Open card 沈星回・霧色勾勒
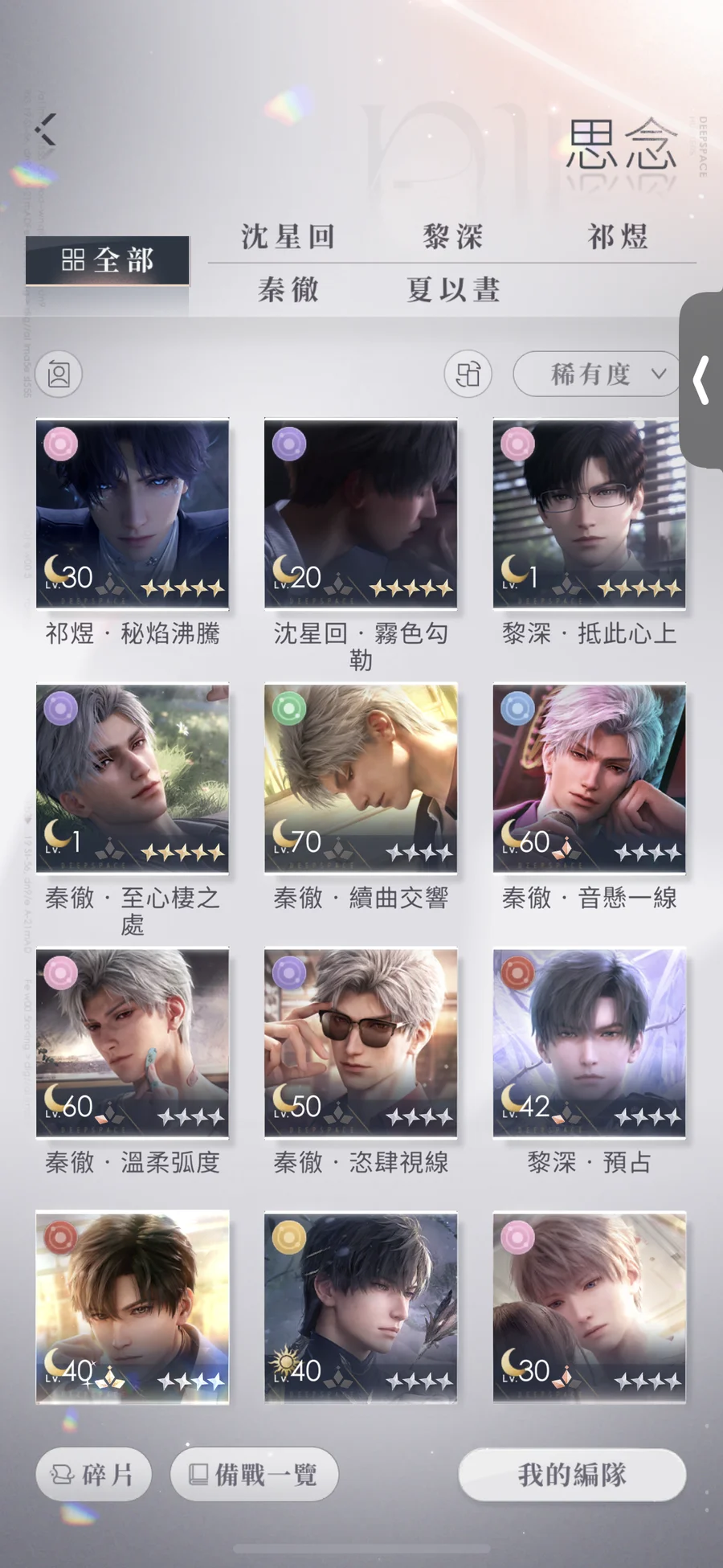This screenshot has width=723, height=1568. click(361, 514)
